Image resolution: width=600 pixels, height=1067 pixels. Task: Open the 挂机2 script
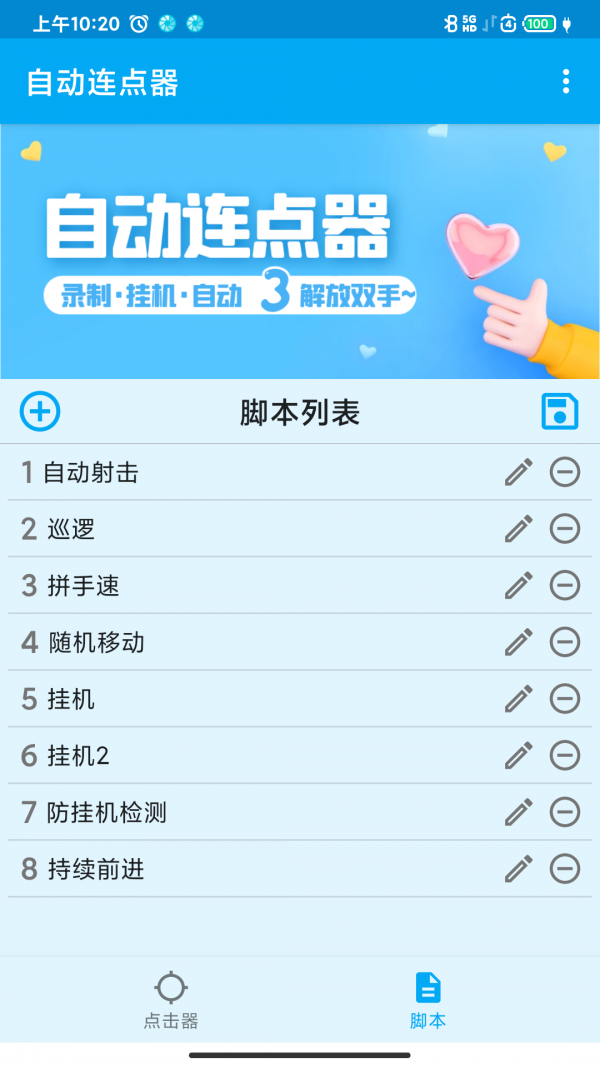(78, 756)
